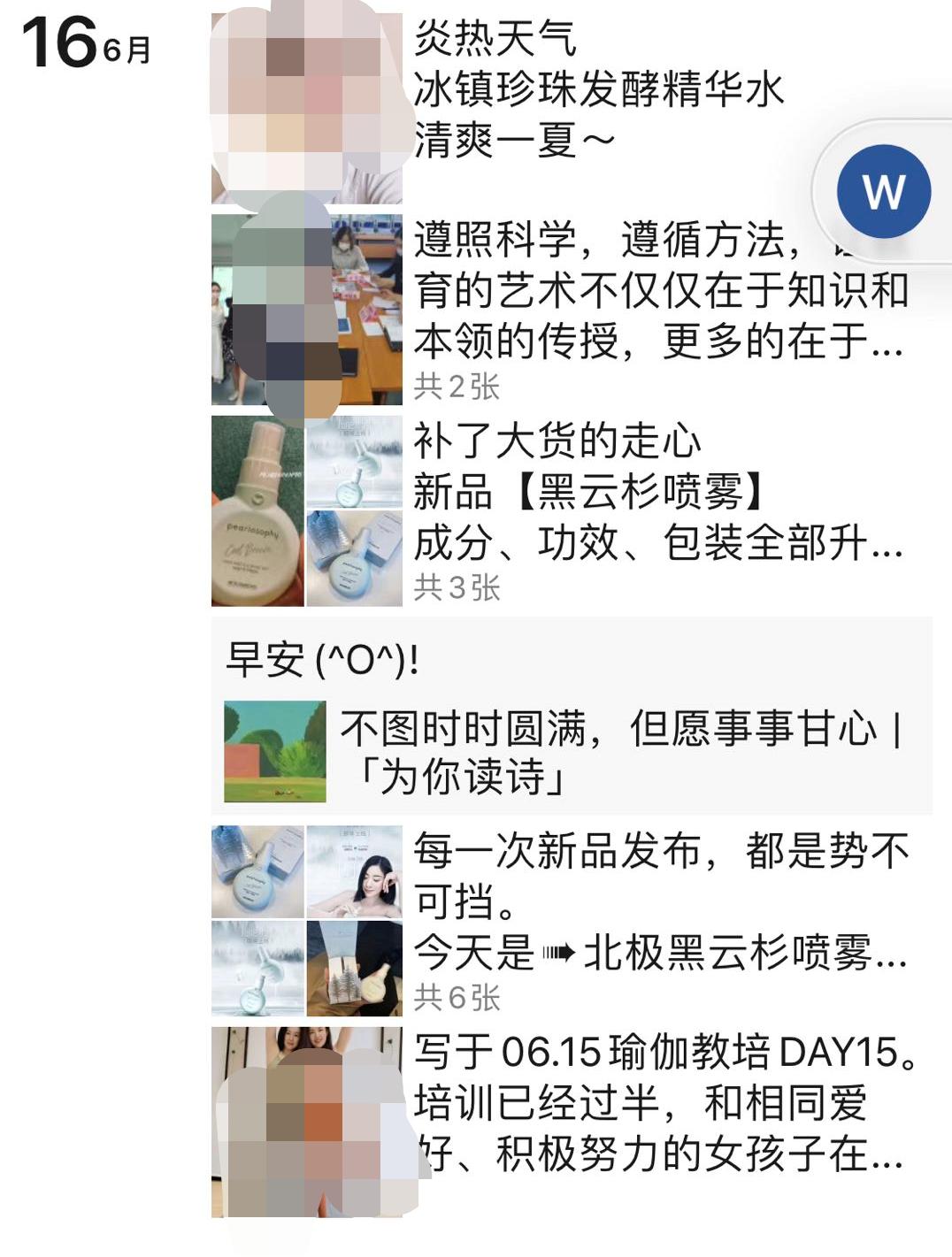This screenshot has width=952, height=1257.
Task: Click the avatar of the yoga training post
Action: (x=305, y=1123)
